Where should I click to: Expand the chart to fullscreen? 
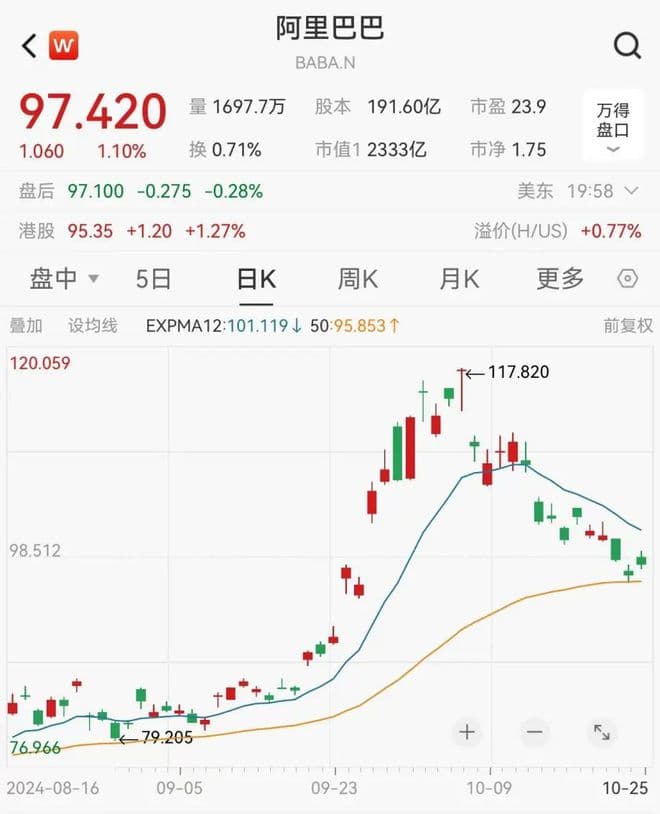pos(602,732)
